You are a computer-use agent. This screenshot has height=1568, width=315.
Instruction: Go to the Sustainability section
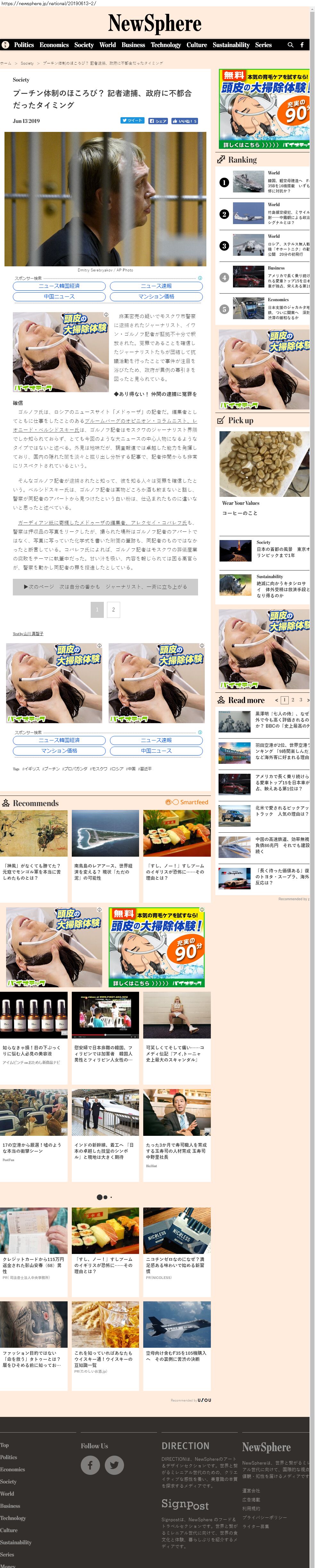(x=231, y=45)
